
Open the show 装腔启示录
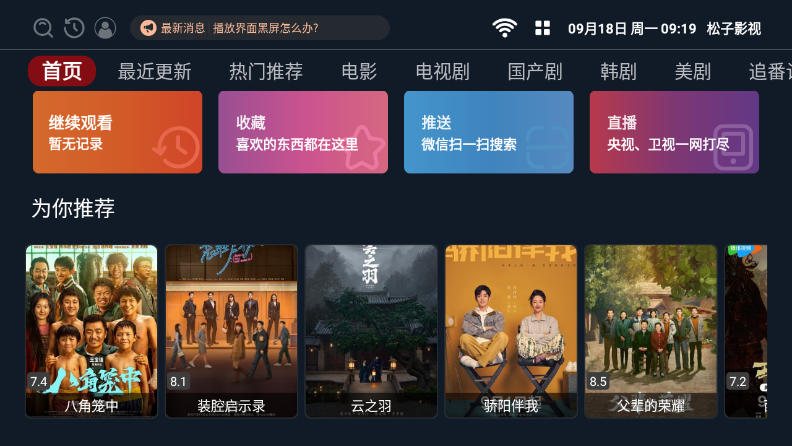231,330
